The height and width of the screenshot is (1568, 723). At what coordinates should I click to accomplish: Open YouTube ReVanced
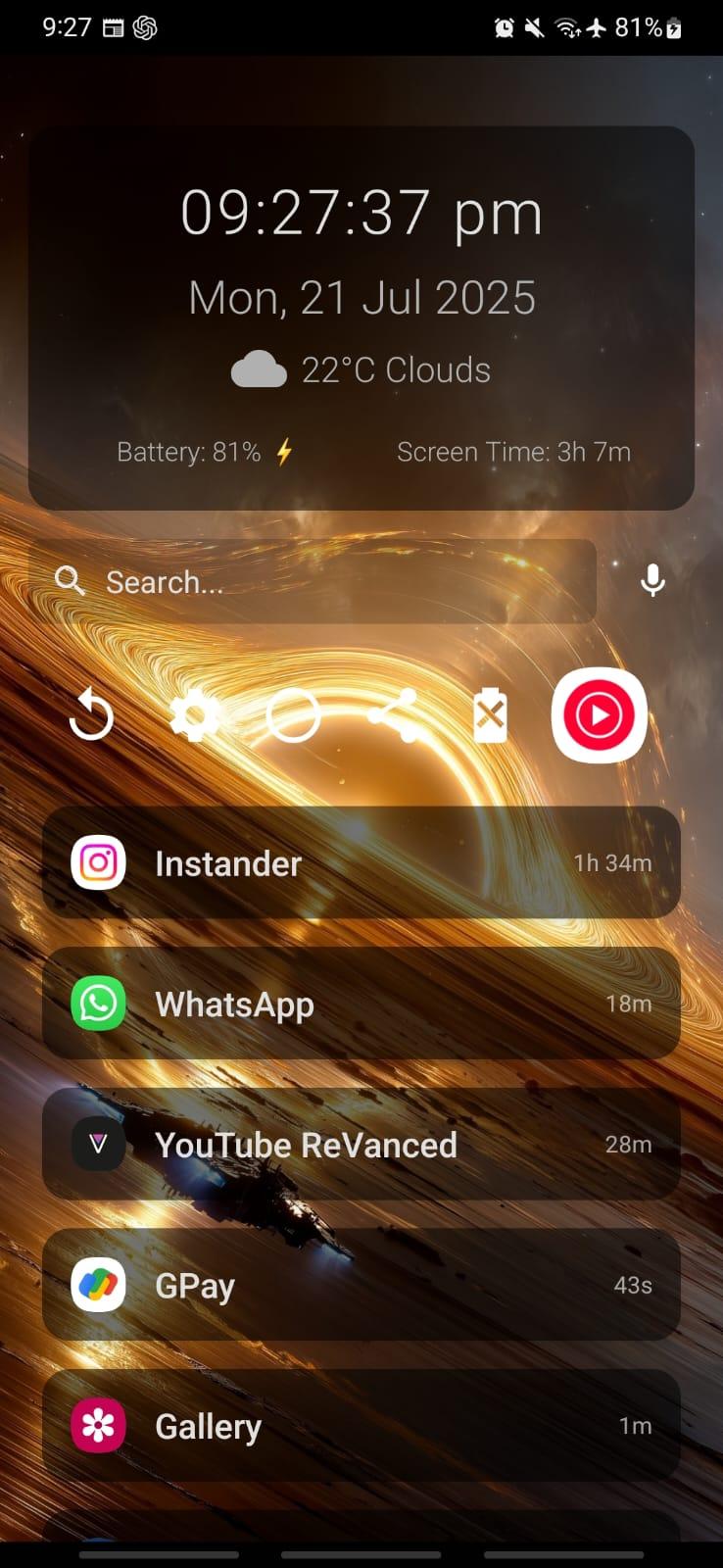coord(361,1145)
